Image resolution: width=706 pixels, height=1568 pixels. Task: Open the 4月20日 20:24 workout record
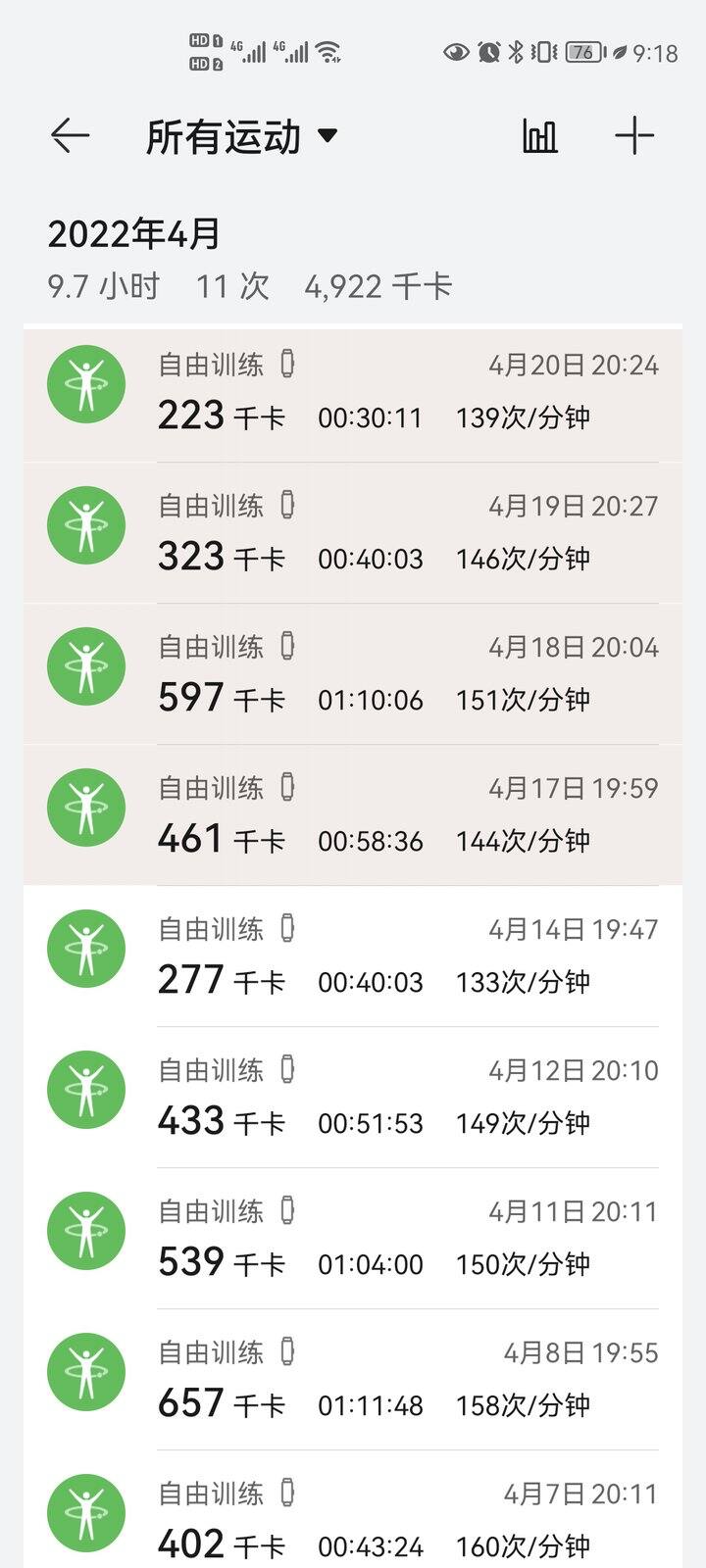click(353, 392)
